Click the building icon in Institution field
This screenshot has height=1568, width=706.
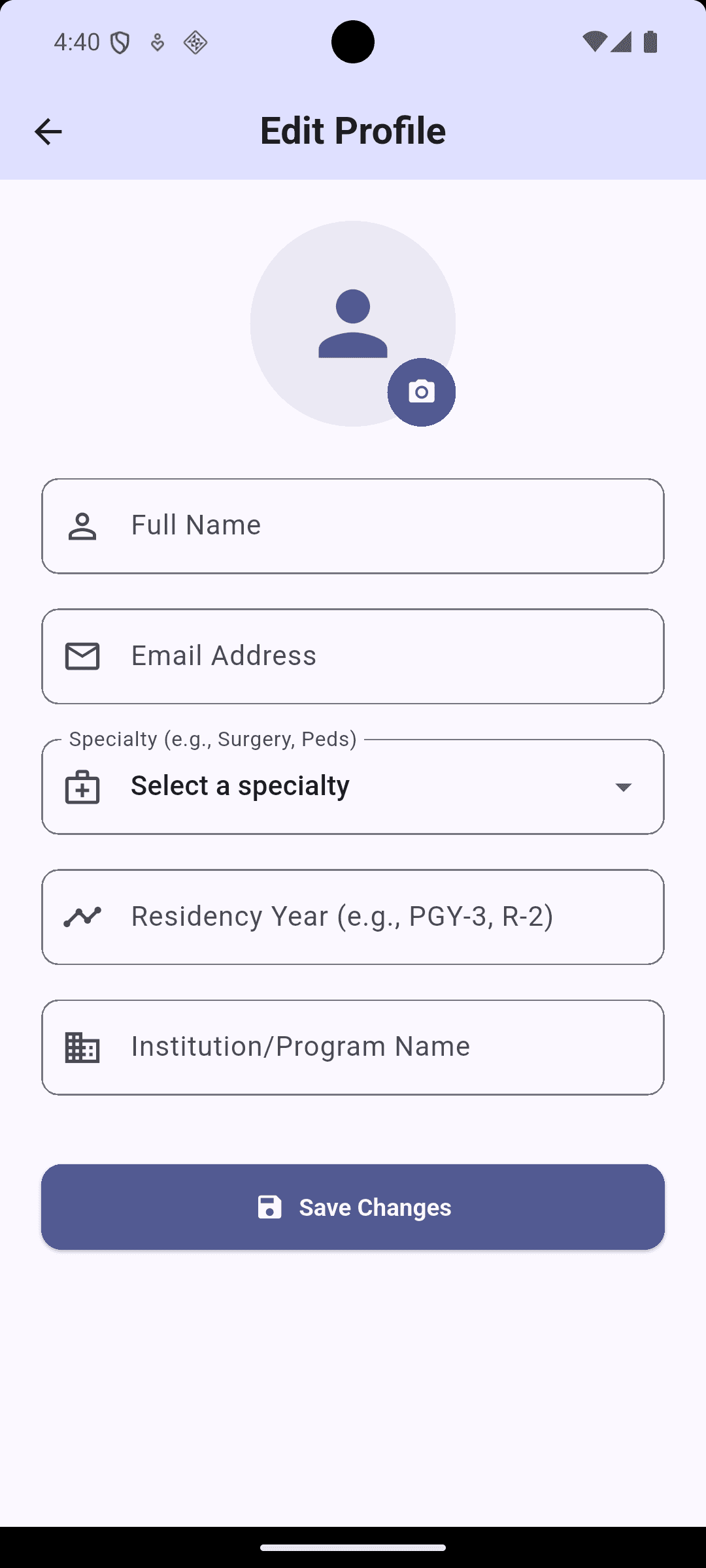(82, 1047)
